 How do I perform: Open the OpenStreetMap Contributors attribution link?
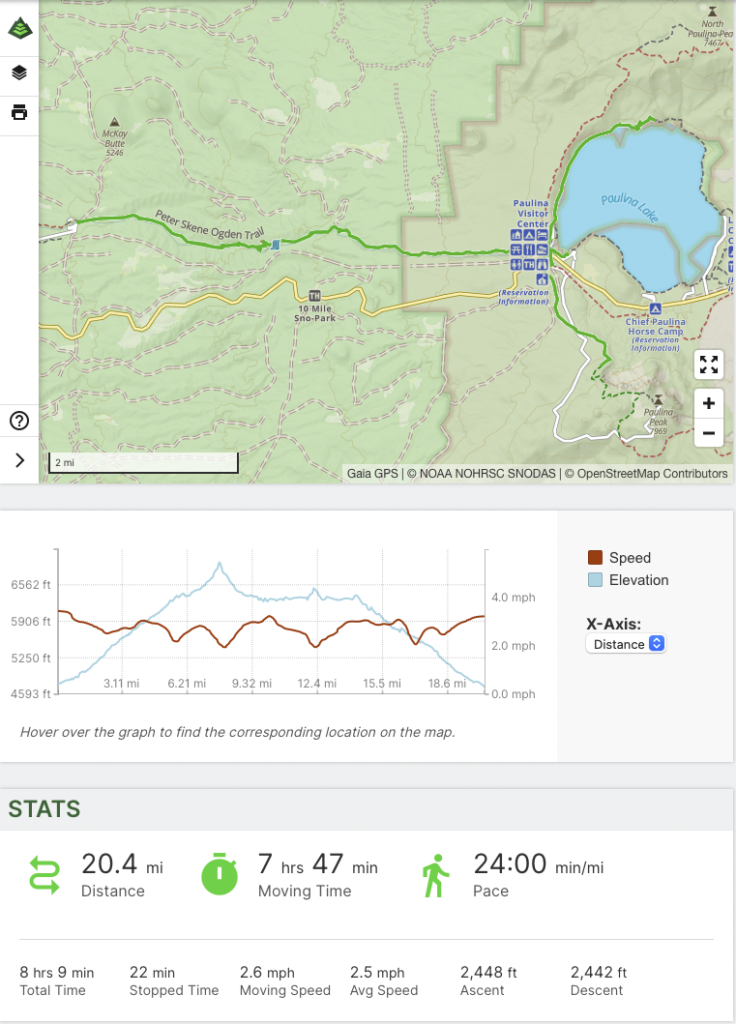652,474
